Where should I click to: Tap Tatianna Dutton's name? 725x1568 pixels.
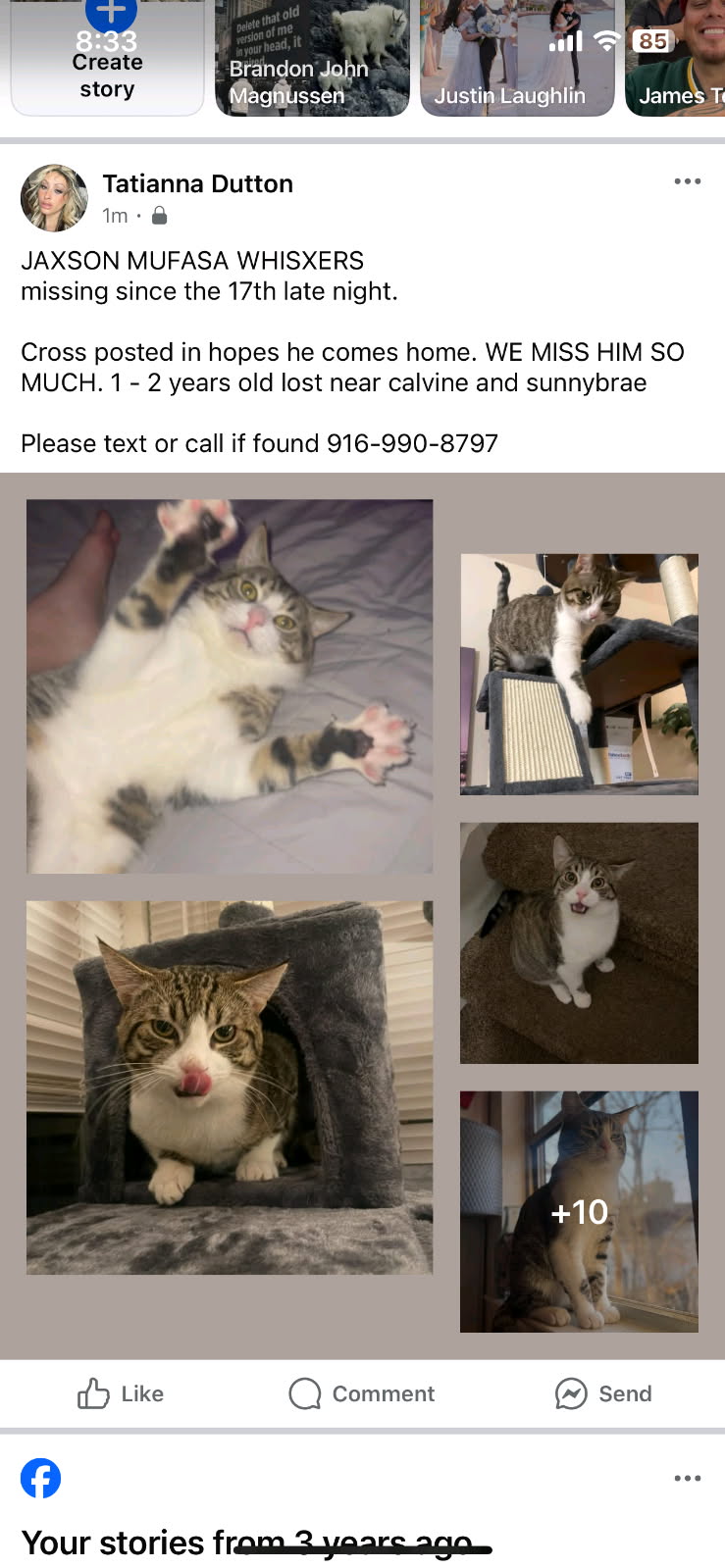click(197, 183)
